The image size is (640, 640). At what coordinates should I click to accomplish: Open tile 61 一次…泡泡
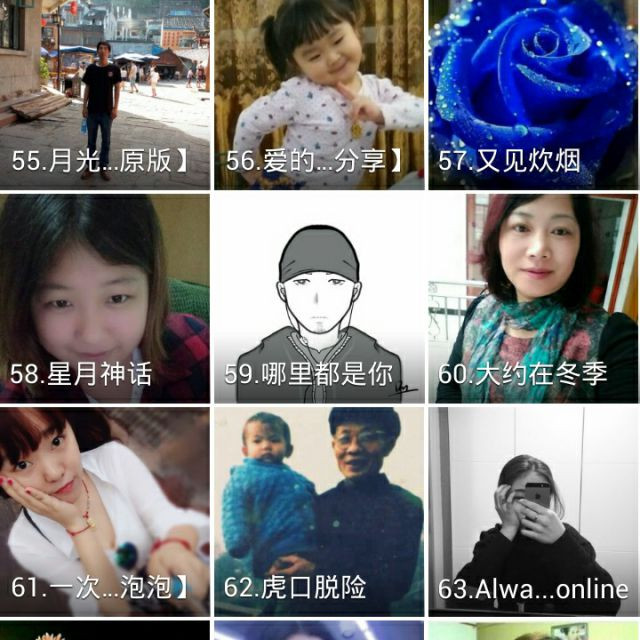(104, 510)
